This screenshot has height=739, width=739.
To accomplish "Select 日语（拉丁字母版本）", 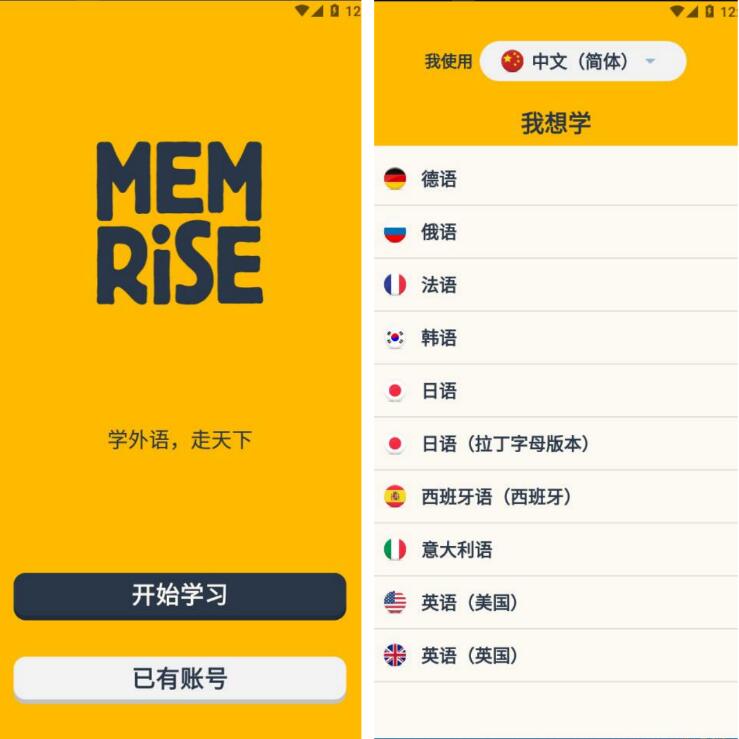I will (555, 444).
